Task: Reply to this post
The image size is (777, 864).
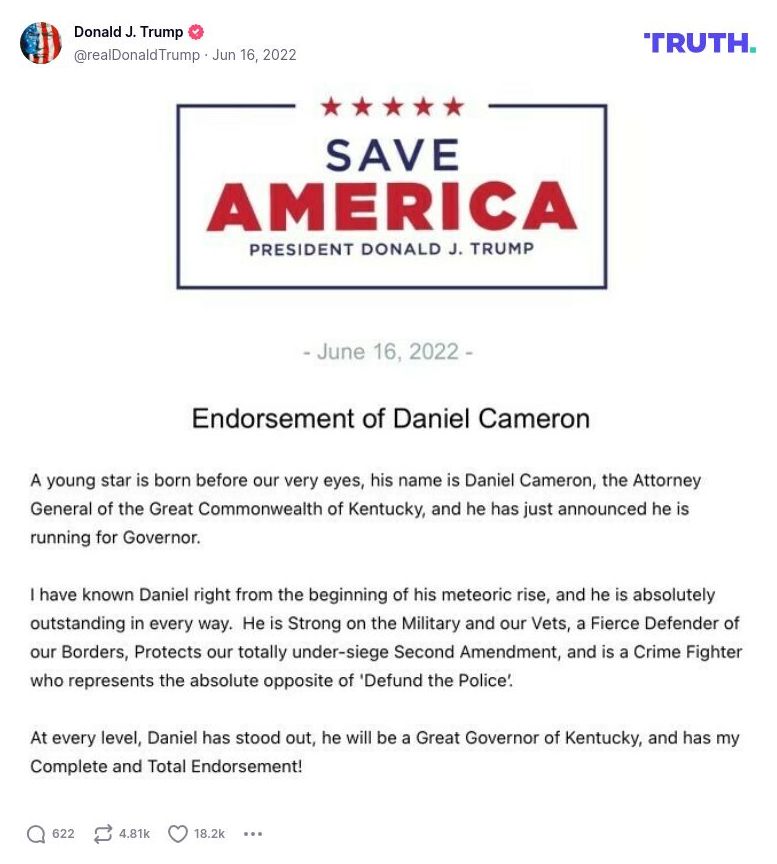Action: [x=37, y=834]
